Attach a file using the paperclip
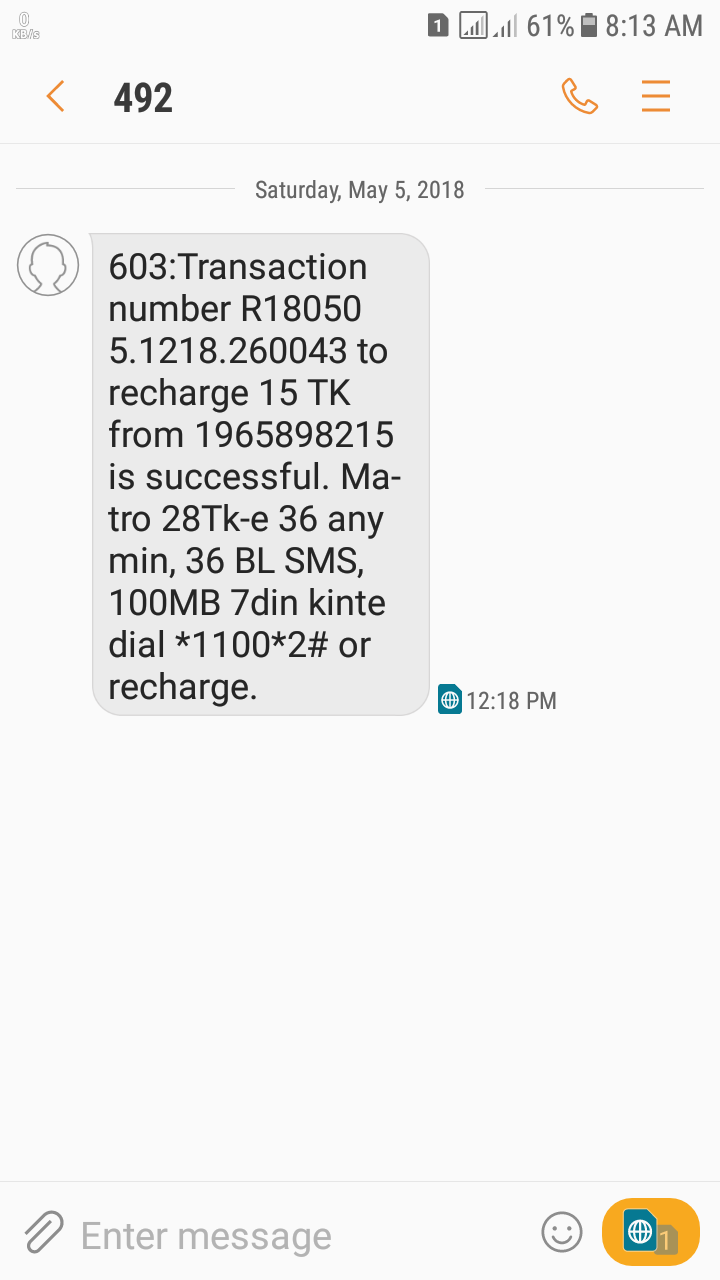The image size is (720, 1280). pos(44,1232)
